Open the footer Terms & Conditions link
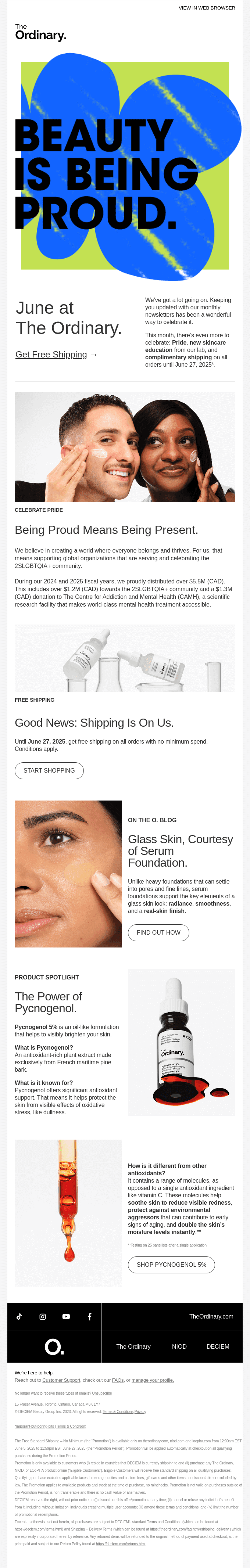The image size is (250, 1568). pos(118,1411)
